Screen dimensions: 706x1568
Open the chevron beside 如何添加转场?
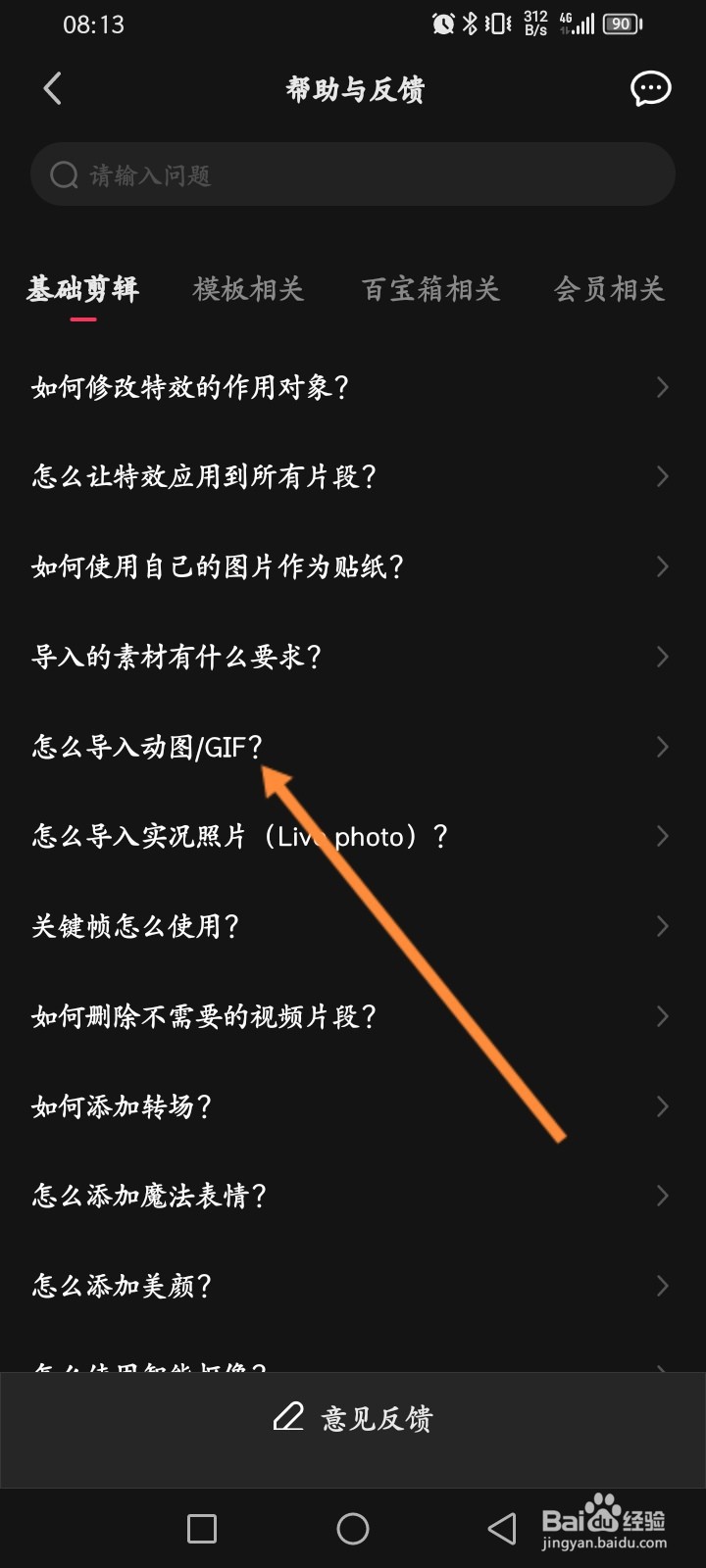click(663, 1105)
